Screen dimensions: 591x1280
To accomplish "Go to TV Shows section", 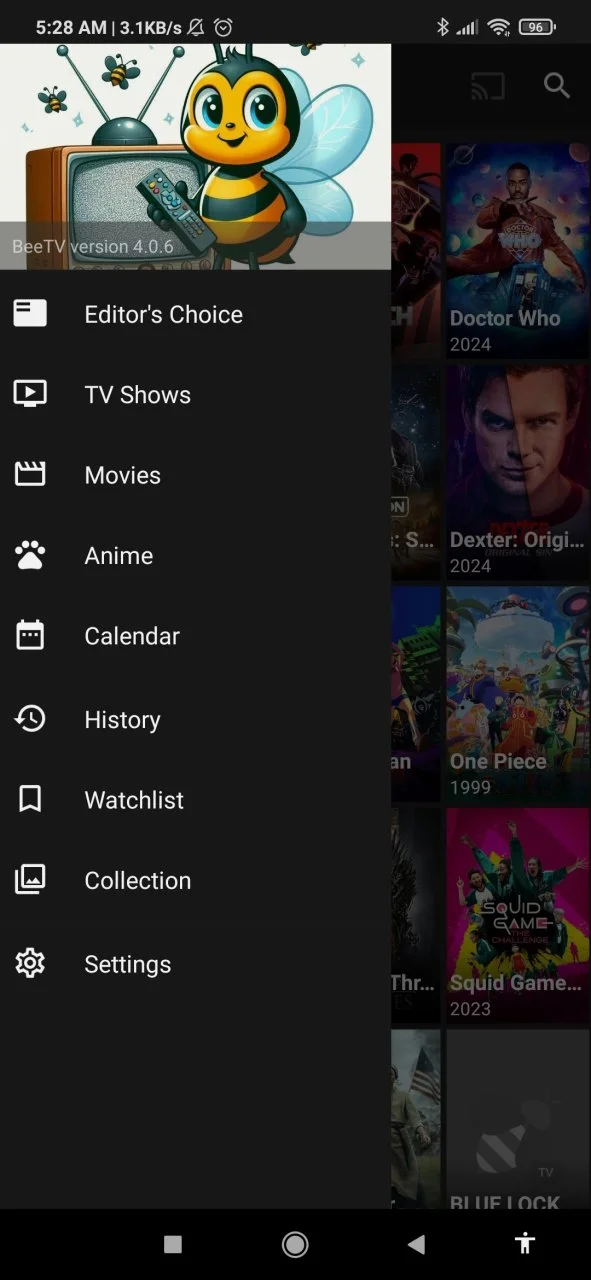I will pos(195,395).
